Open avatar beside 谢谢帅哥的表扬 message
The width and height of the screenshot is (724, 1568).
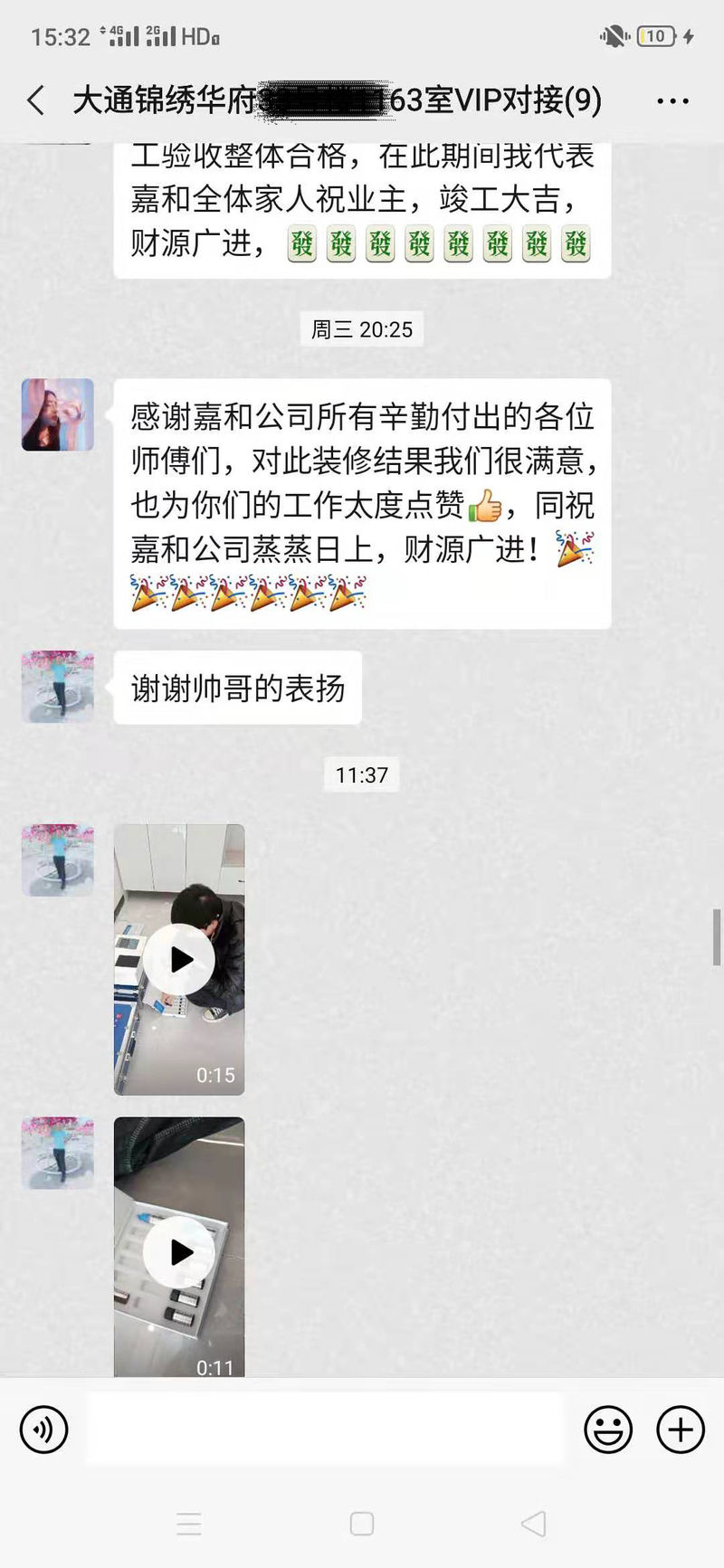point(58,686)
